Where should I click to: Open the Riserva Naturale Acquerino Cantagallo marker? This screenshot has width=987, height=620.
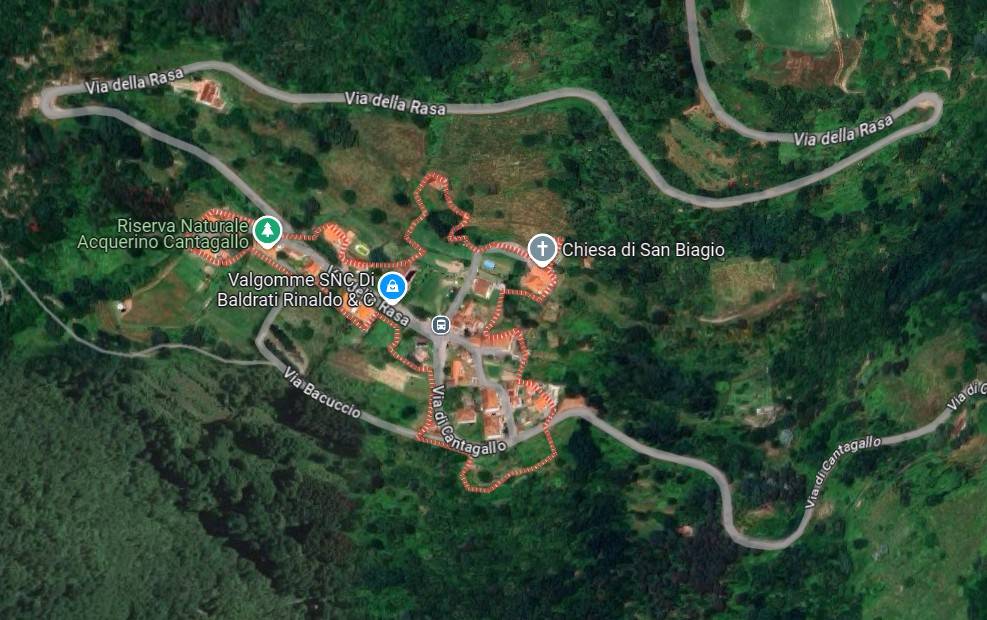click(266, 231)
